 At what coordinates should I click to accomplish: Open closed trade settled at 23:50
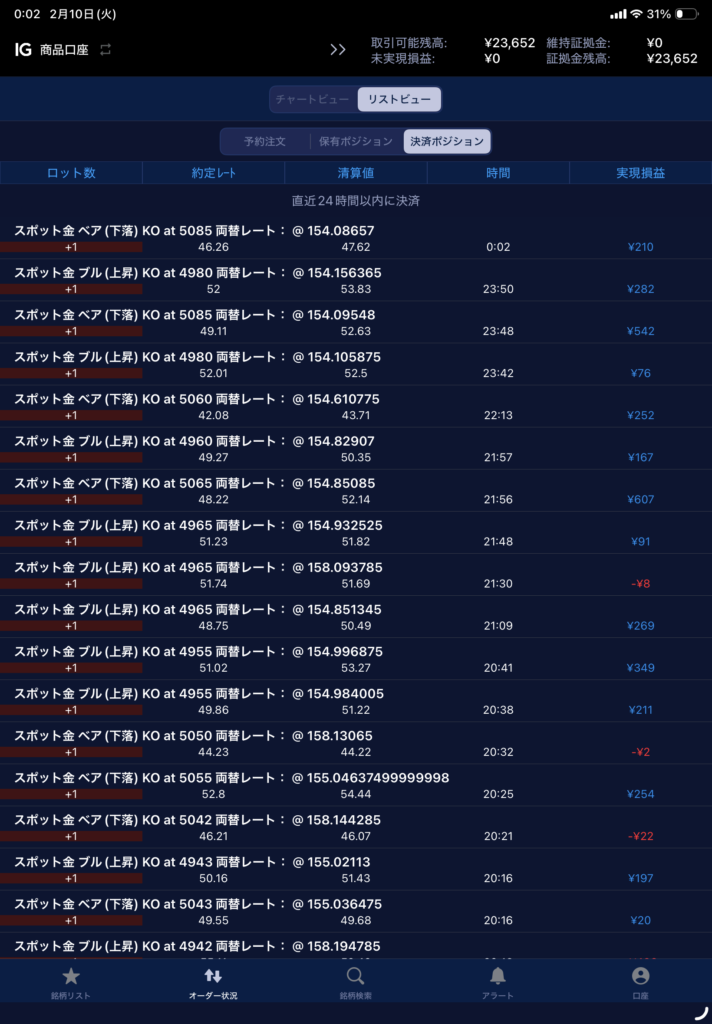355,281
